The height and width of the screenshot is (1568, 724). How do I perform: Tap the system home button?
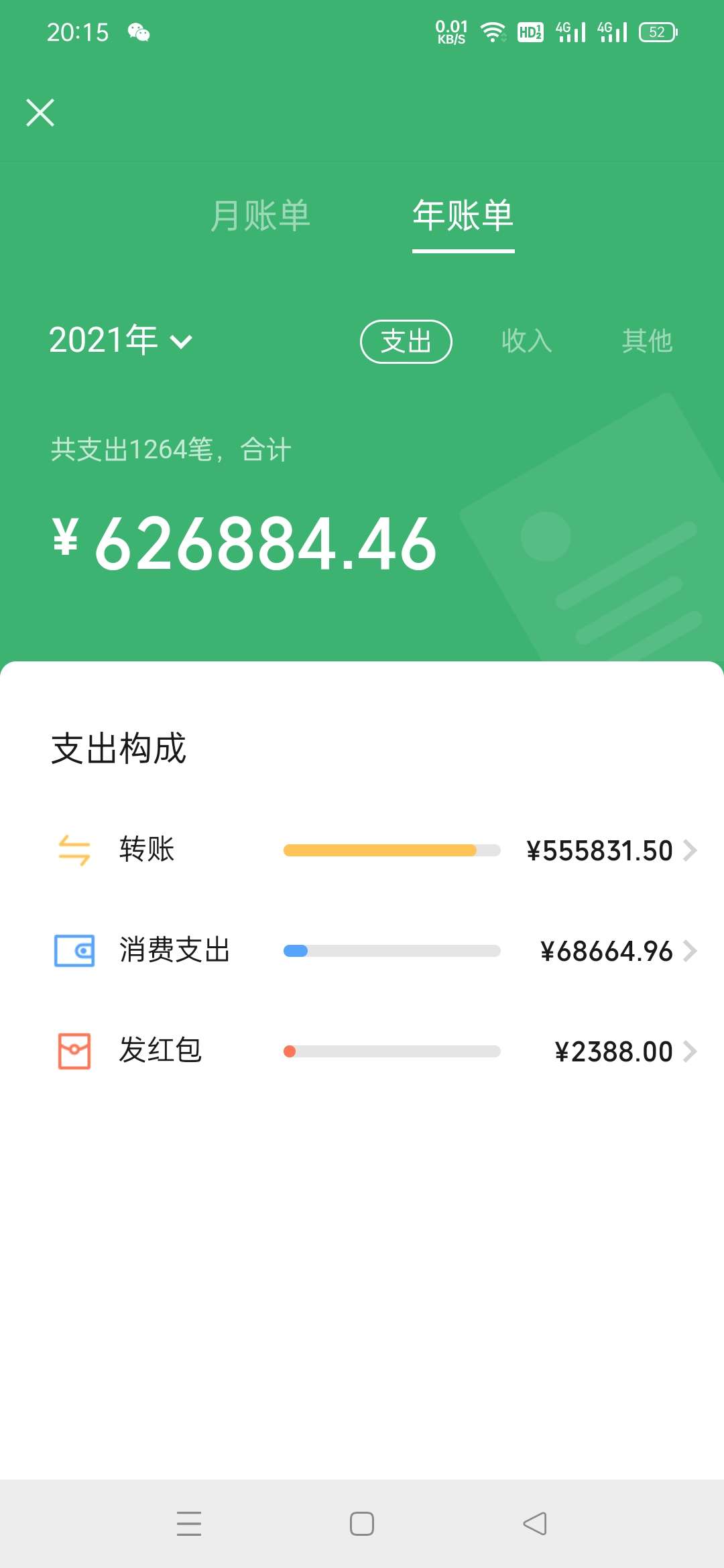coord(362,1524)
